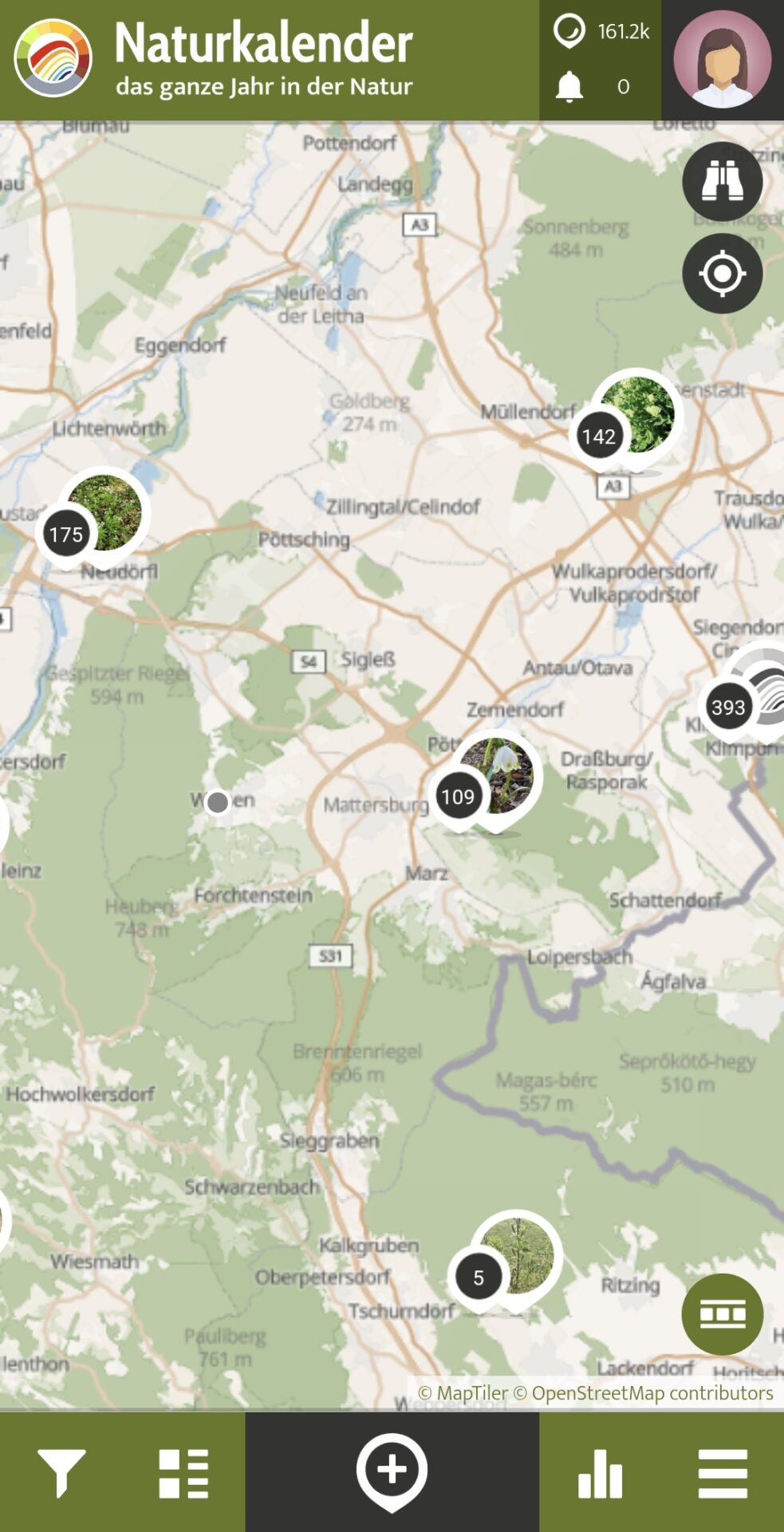784x1532 pixels.
Task: Open the statistics bar chart
Action: click(600, 1474)
